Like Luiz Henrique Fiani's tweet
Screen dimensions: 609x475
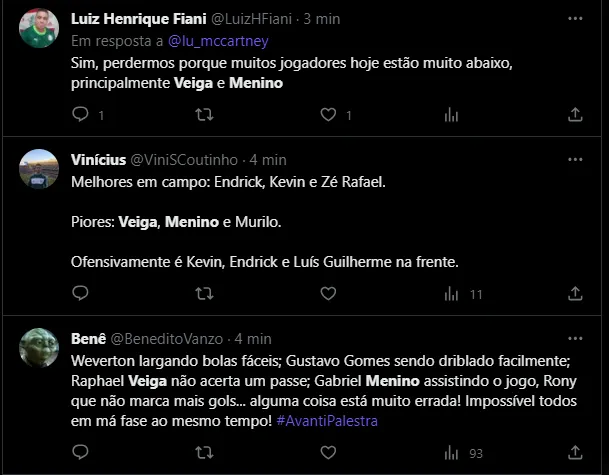(328, 115)
